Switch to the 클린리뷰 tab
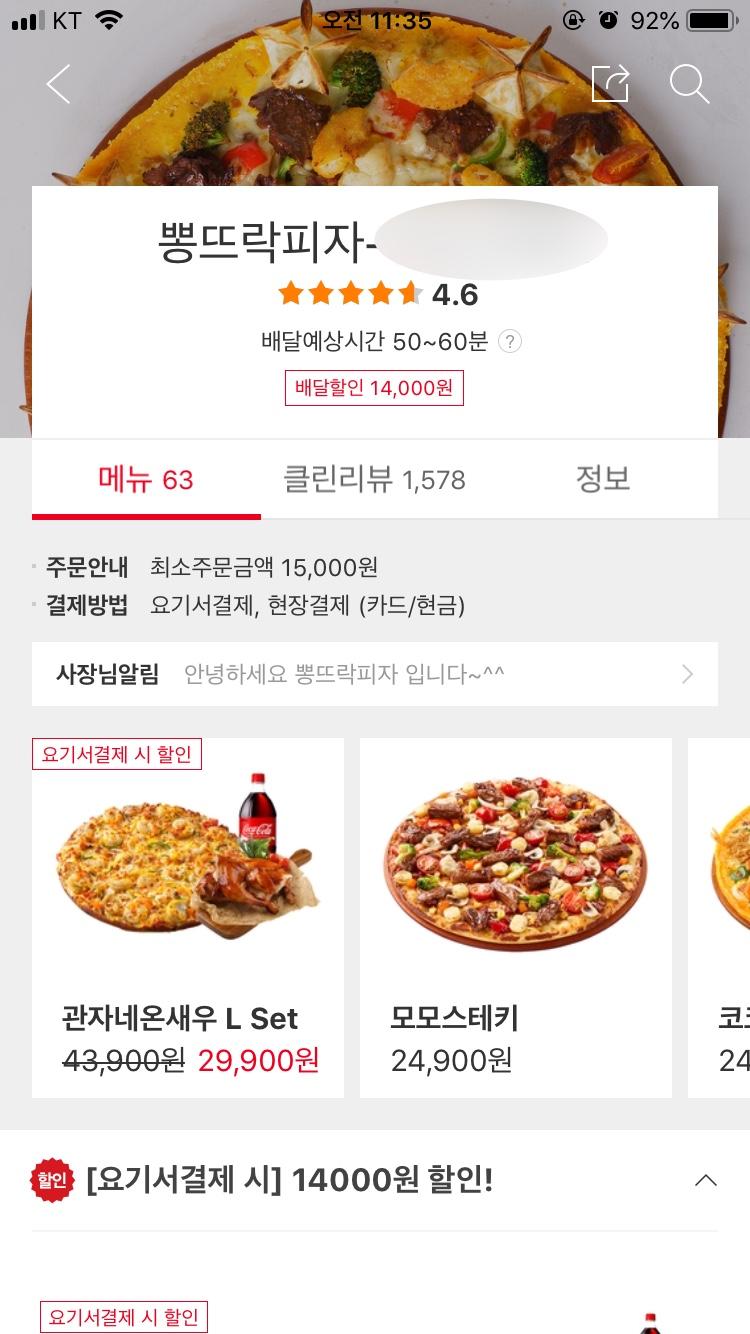 click(x=375, y=480)
